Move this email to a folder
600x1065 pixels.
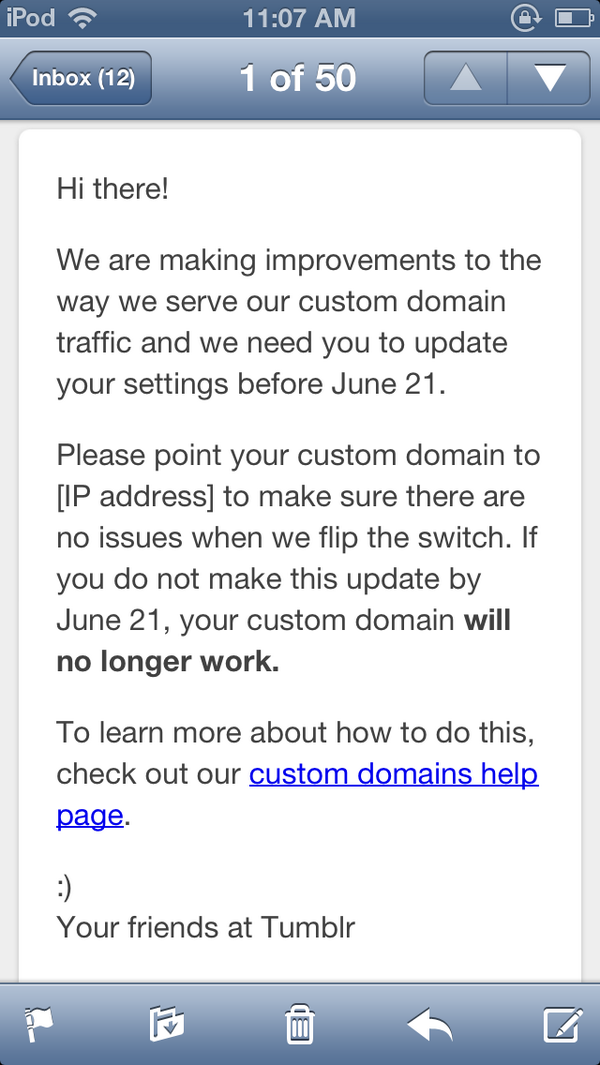coord(168,1025)
